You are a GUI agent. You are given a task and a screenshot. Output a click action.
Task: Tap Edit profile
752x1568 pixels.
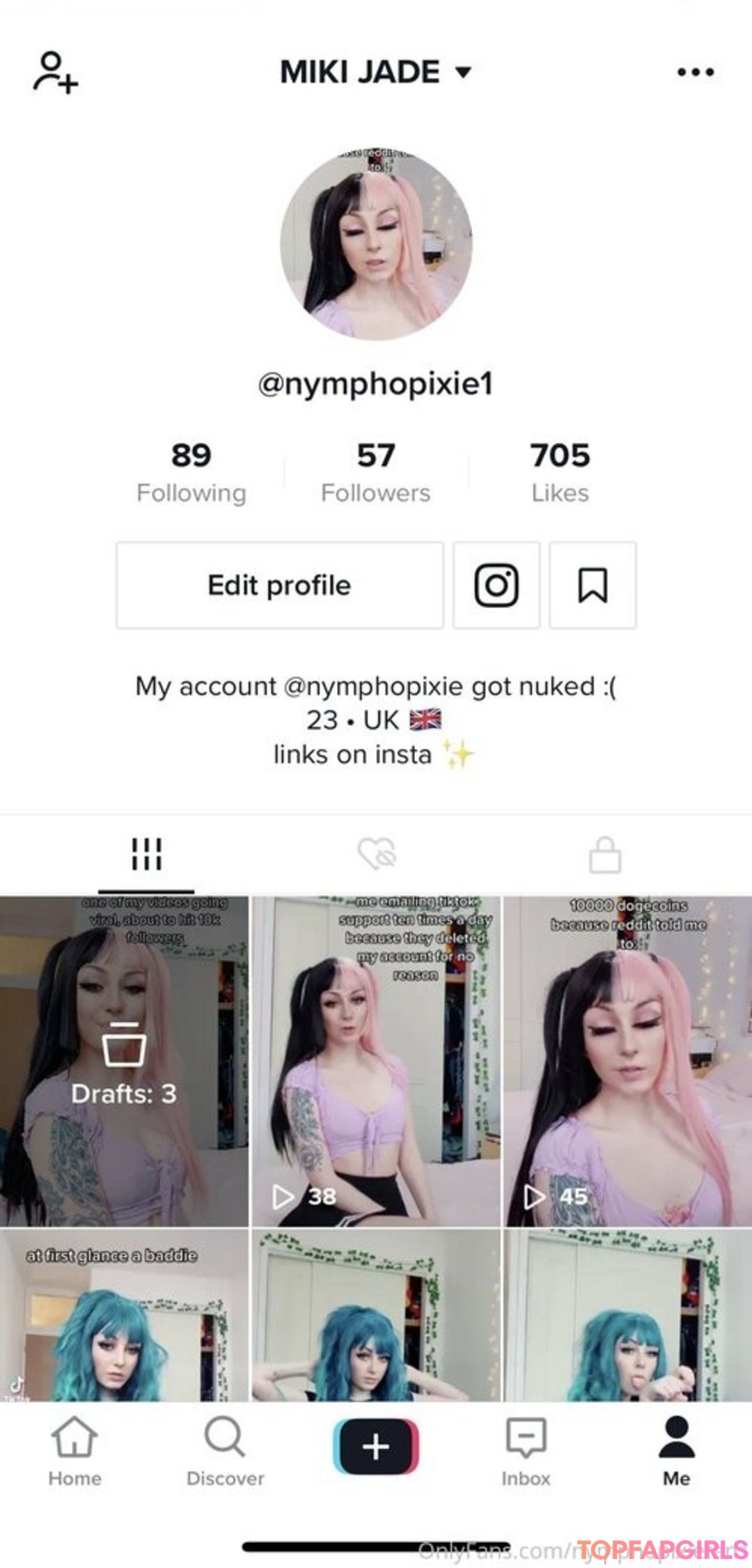point(279,585)
